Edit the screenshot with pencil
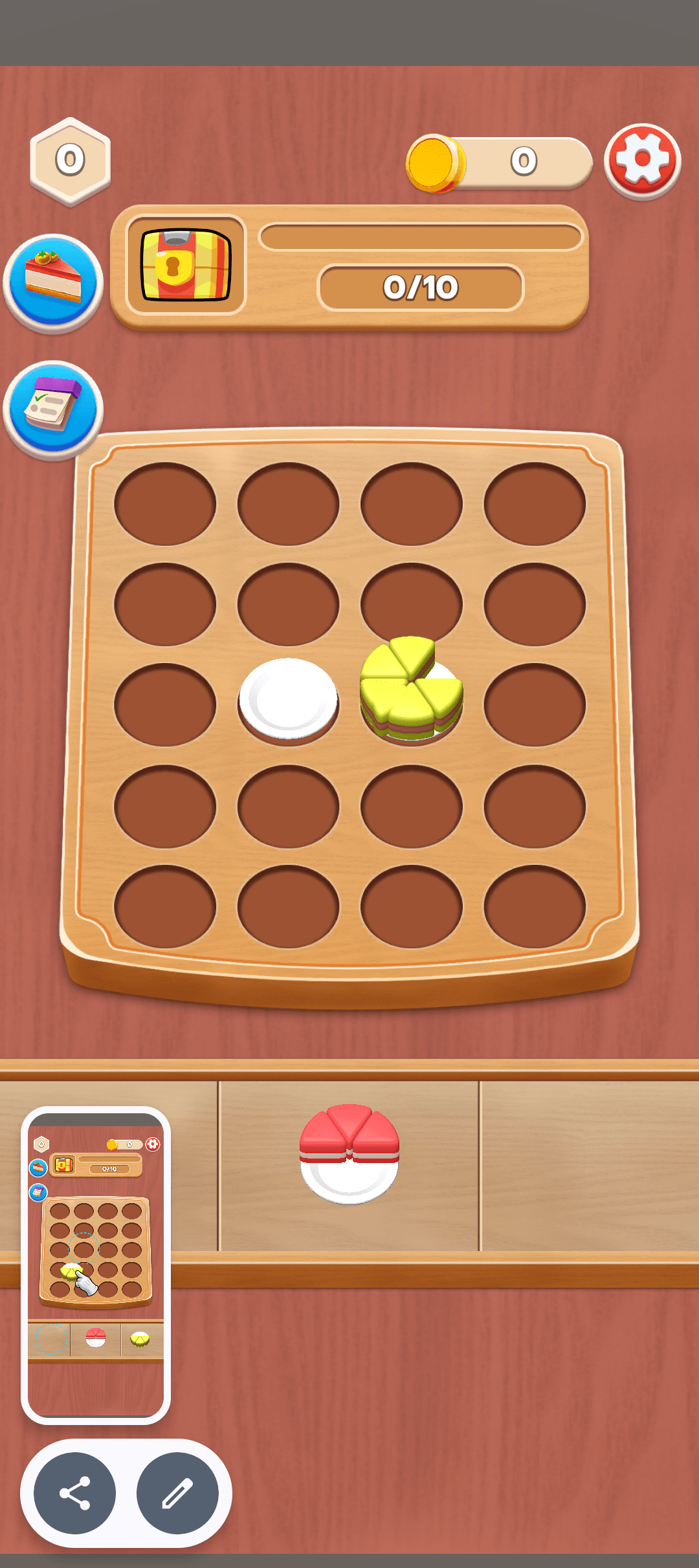699x1568 pixels. tap(177, 1493)
